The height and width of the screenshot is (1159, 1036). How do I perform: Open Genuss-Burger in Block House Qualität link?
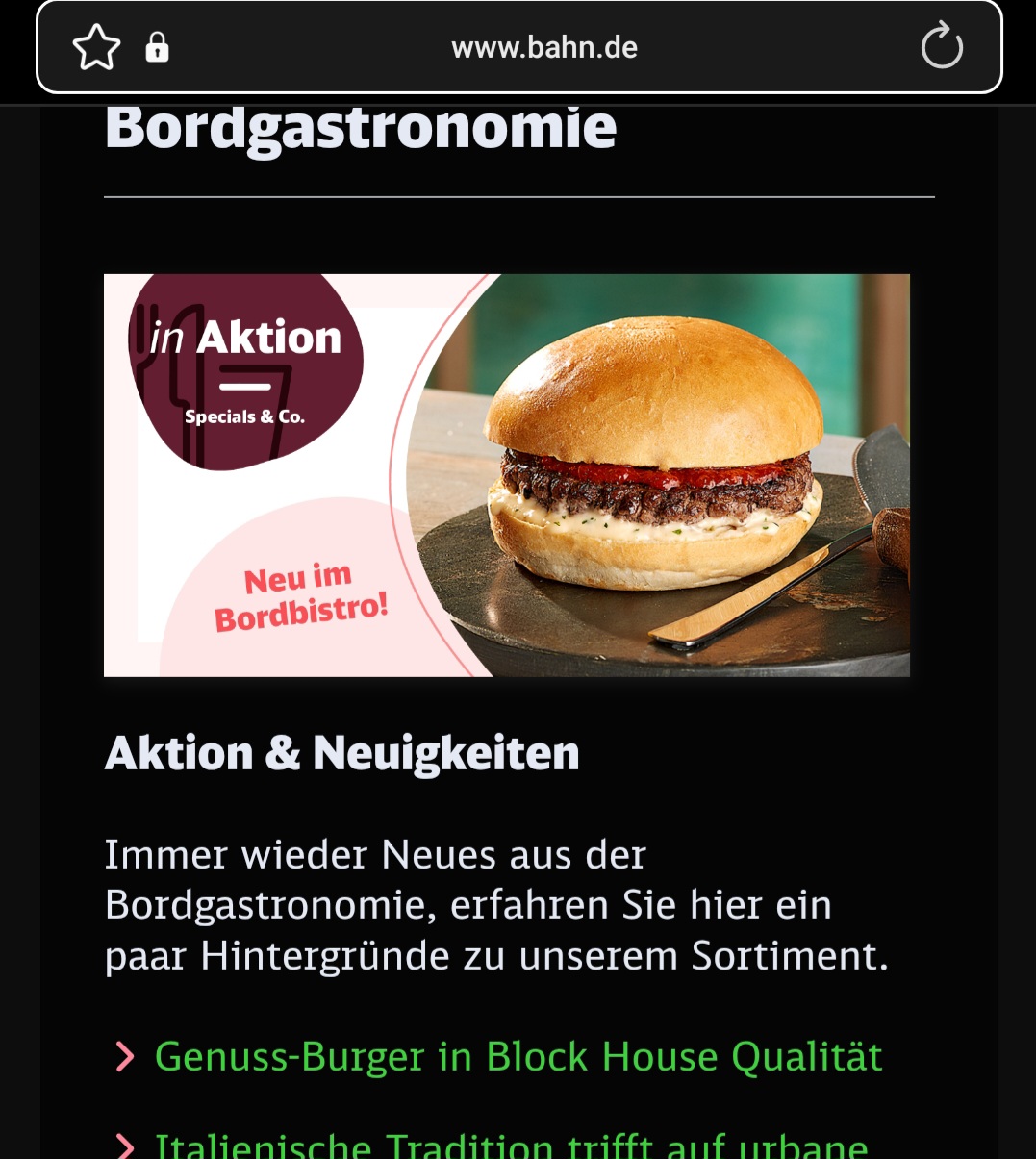(518, 1057)
